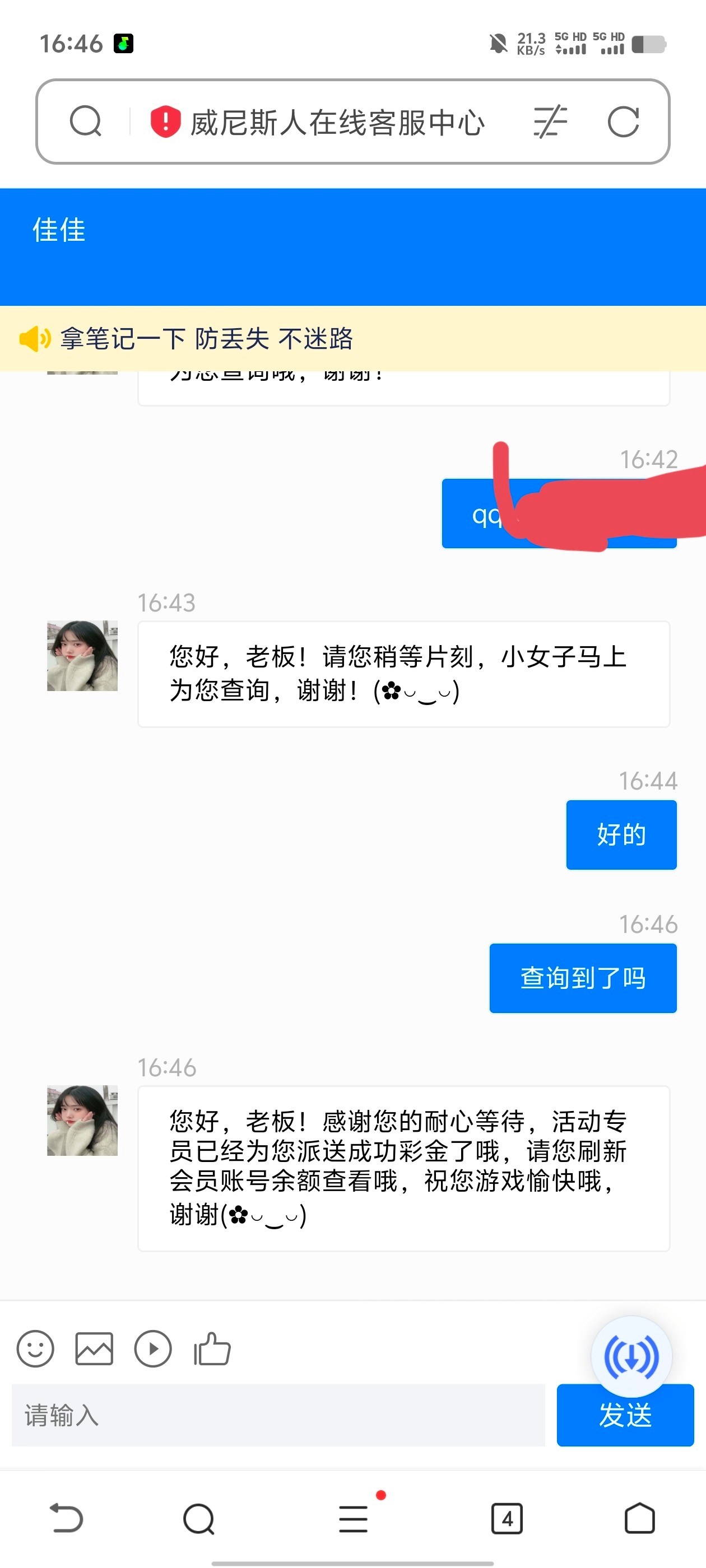Viewport: 706px width, 1568px height.
Task: Open the browser hamburger menu
Action: tap(354, 1519)
